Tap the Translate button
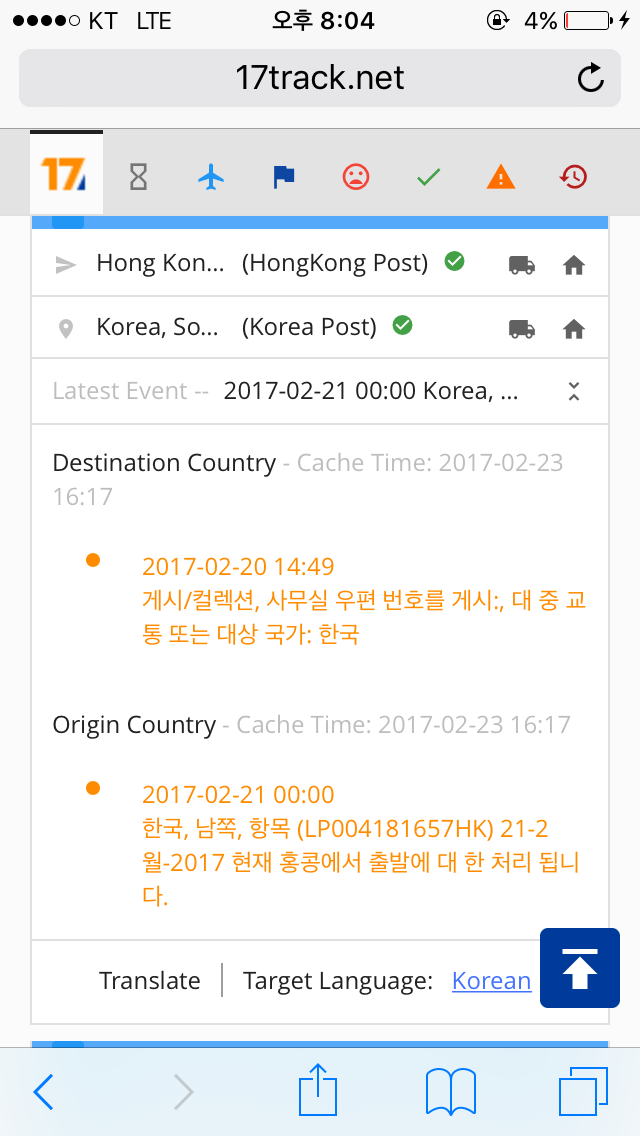This screenshot has height=1136, width=640. pyautogui.click(x=149, y=981)
